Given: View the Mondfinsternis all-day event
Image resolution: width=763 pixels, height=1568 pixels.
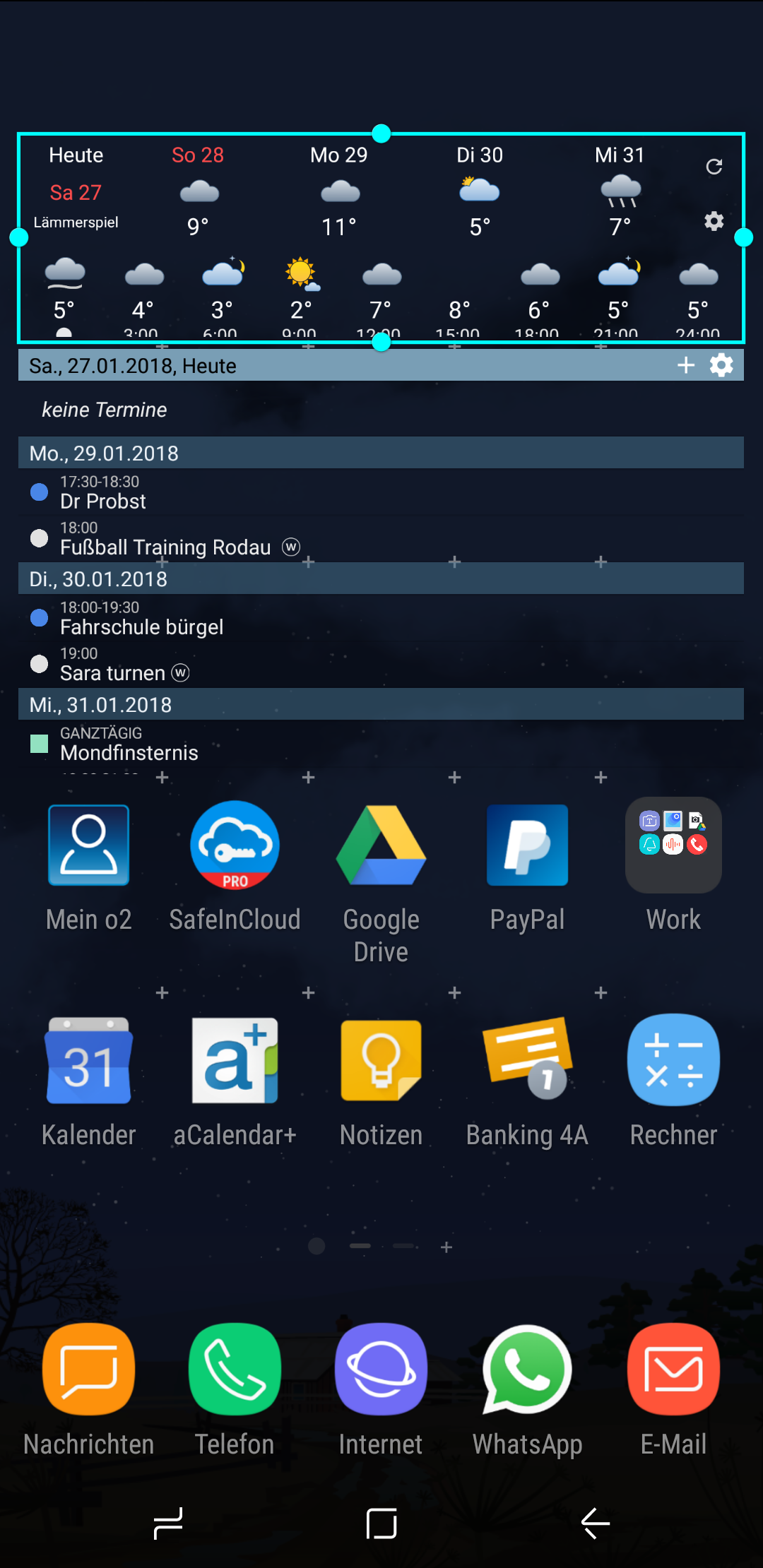Looking at the screenshot, I should click(129, 744).
